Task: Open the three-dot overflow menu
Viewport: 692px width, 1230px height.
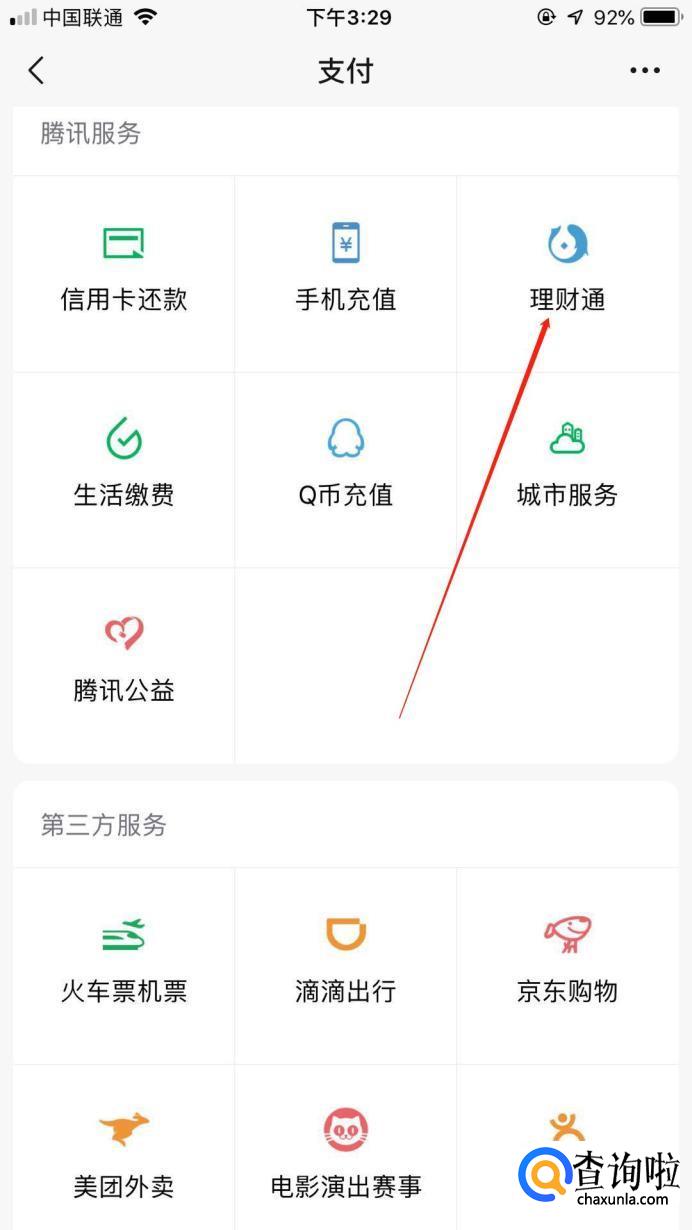Action: tap(645, 71)
